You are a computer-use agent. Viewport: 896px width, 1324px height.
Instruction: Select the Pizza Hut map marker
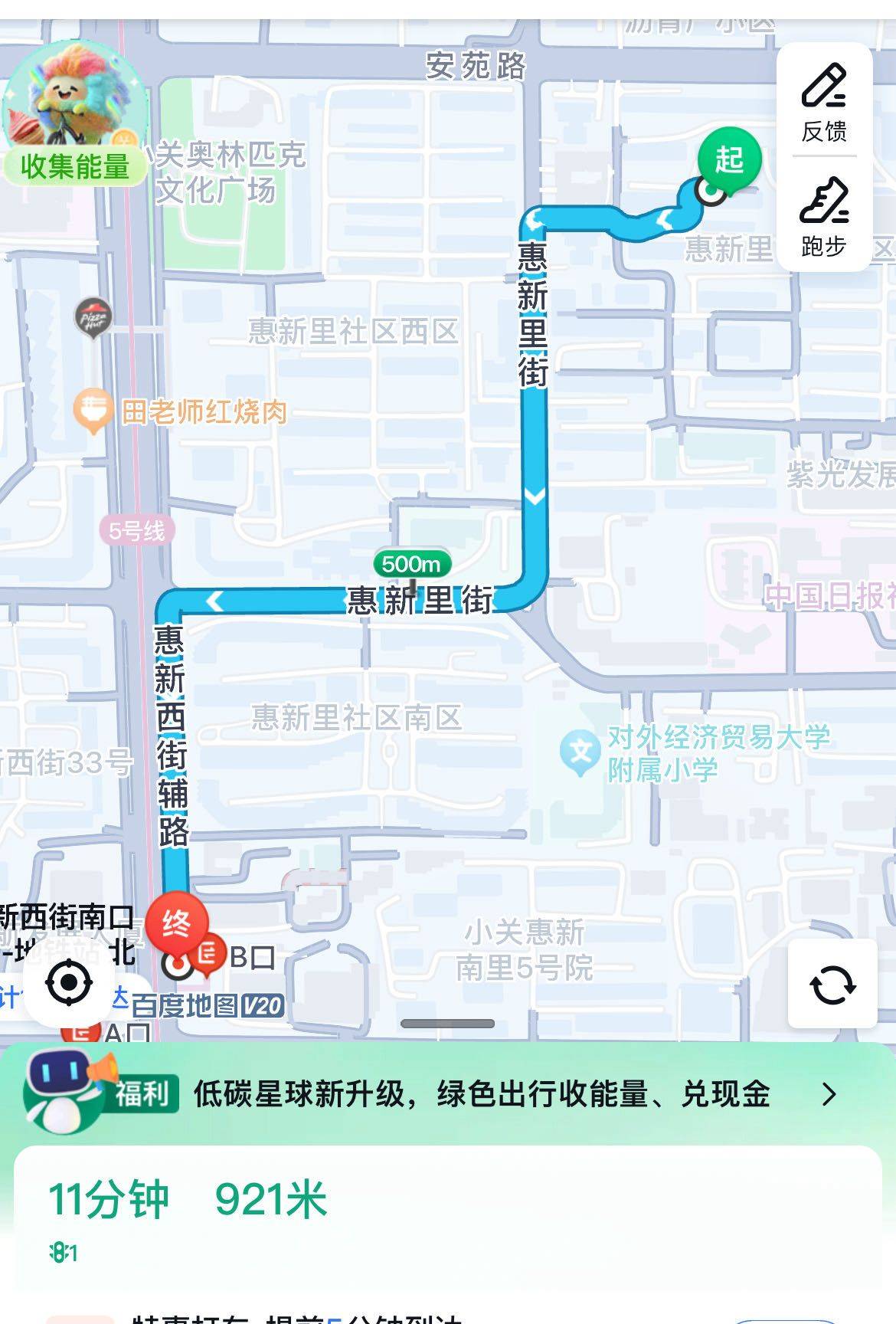click(93, 316)
